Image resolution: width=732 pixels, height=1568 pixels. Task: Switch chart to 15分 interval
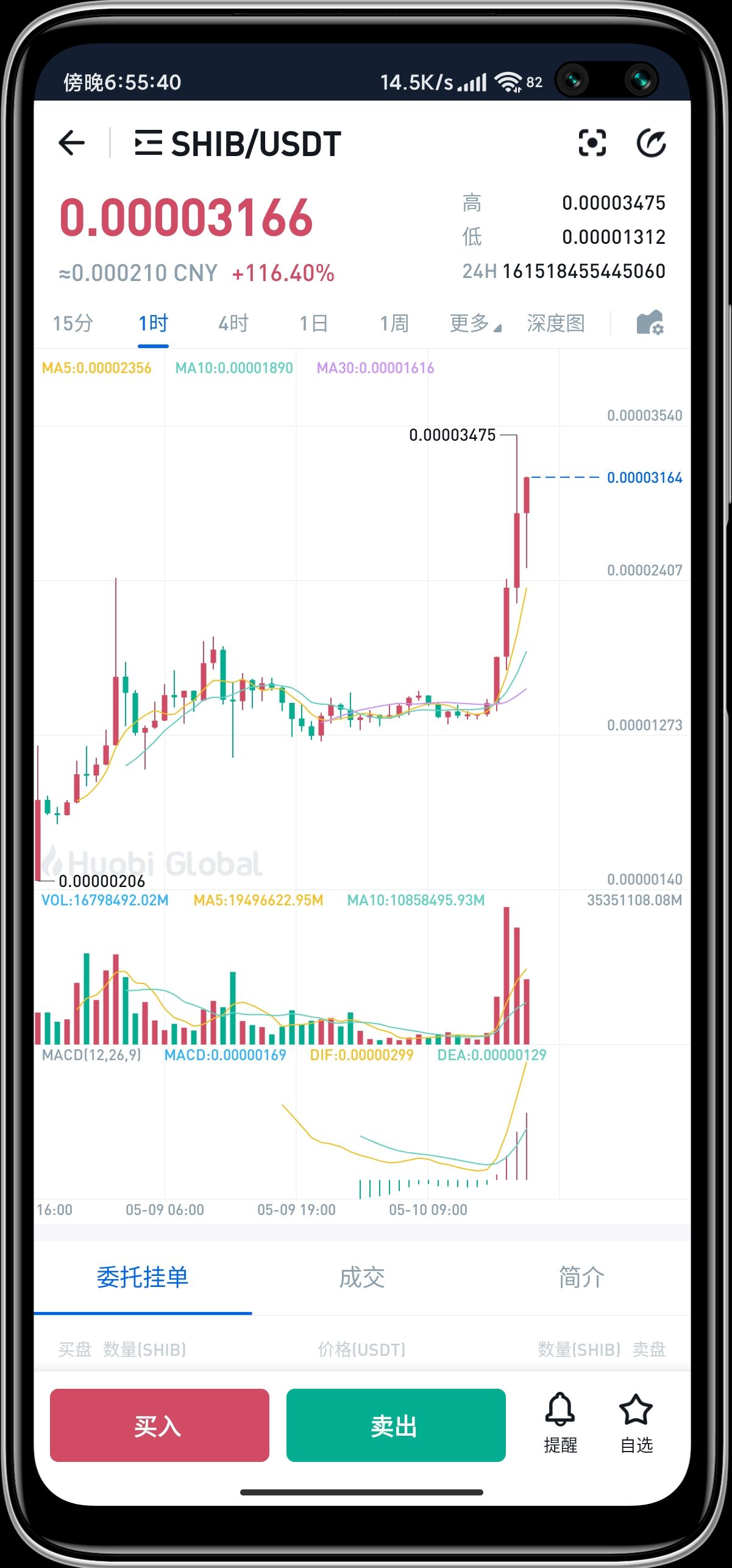[x=73, y=323]
